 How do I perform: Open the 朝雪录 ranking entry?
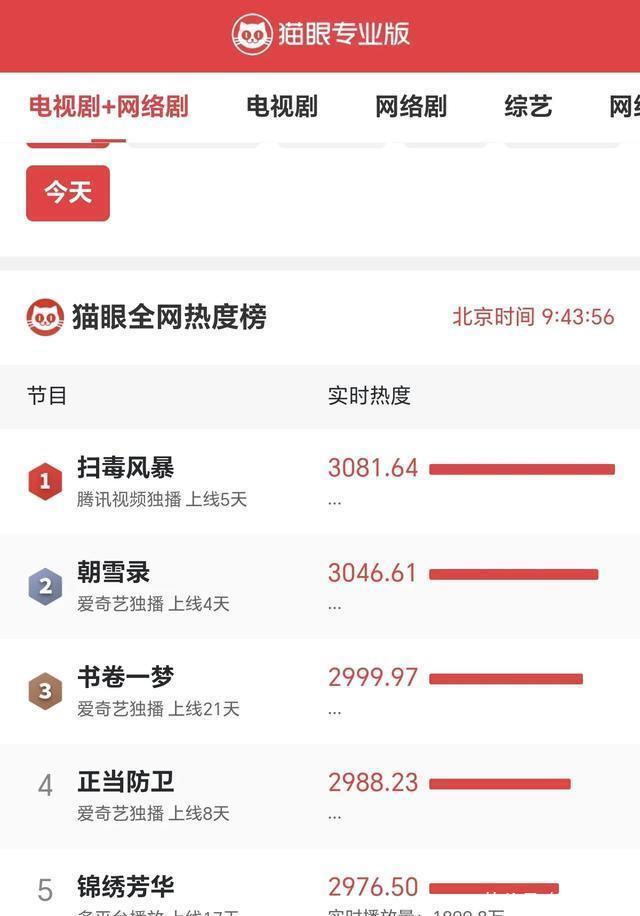coord(113,573)
